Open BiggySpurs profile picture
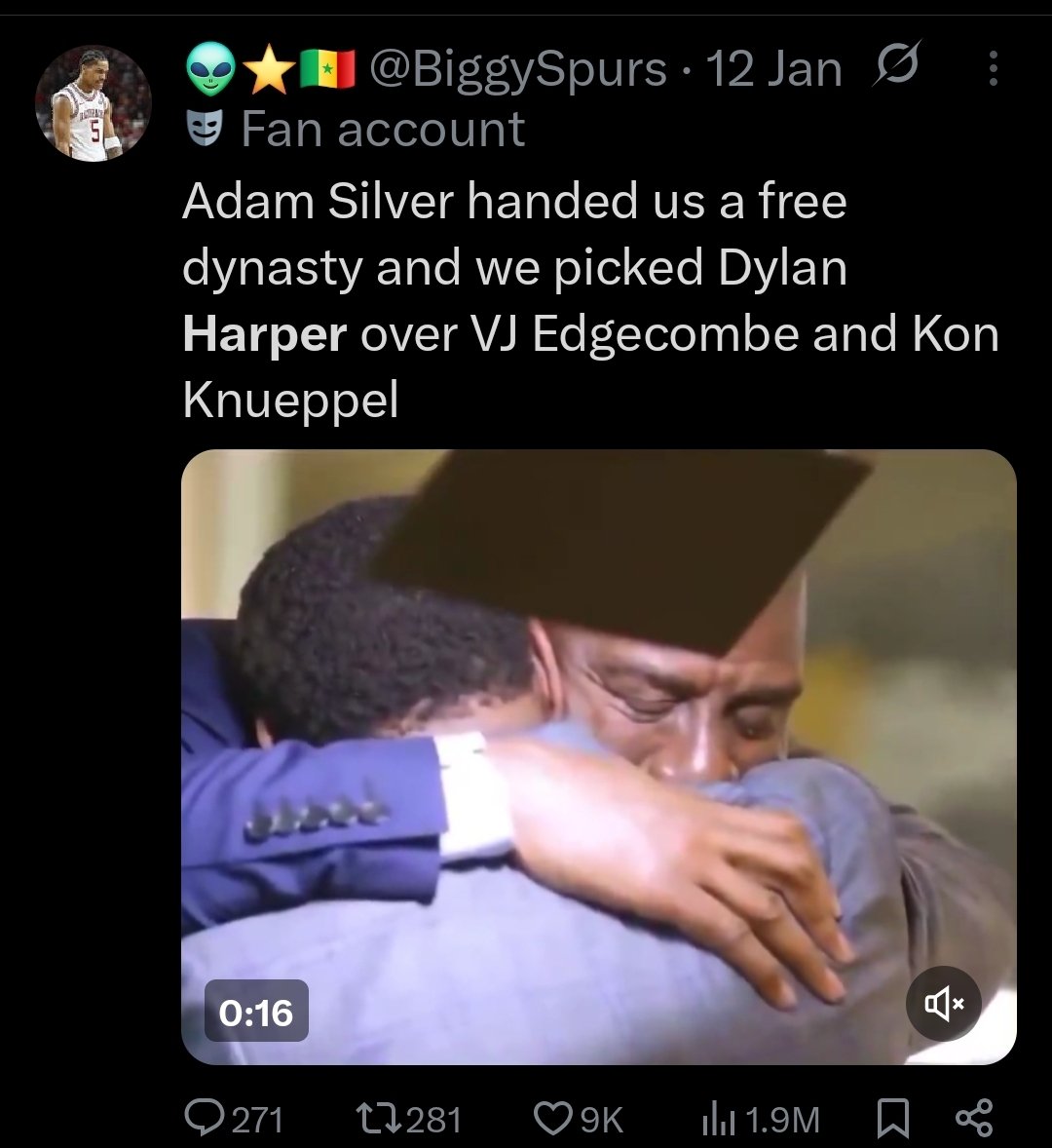The image size is (1052, 1148). click(92, 103)
